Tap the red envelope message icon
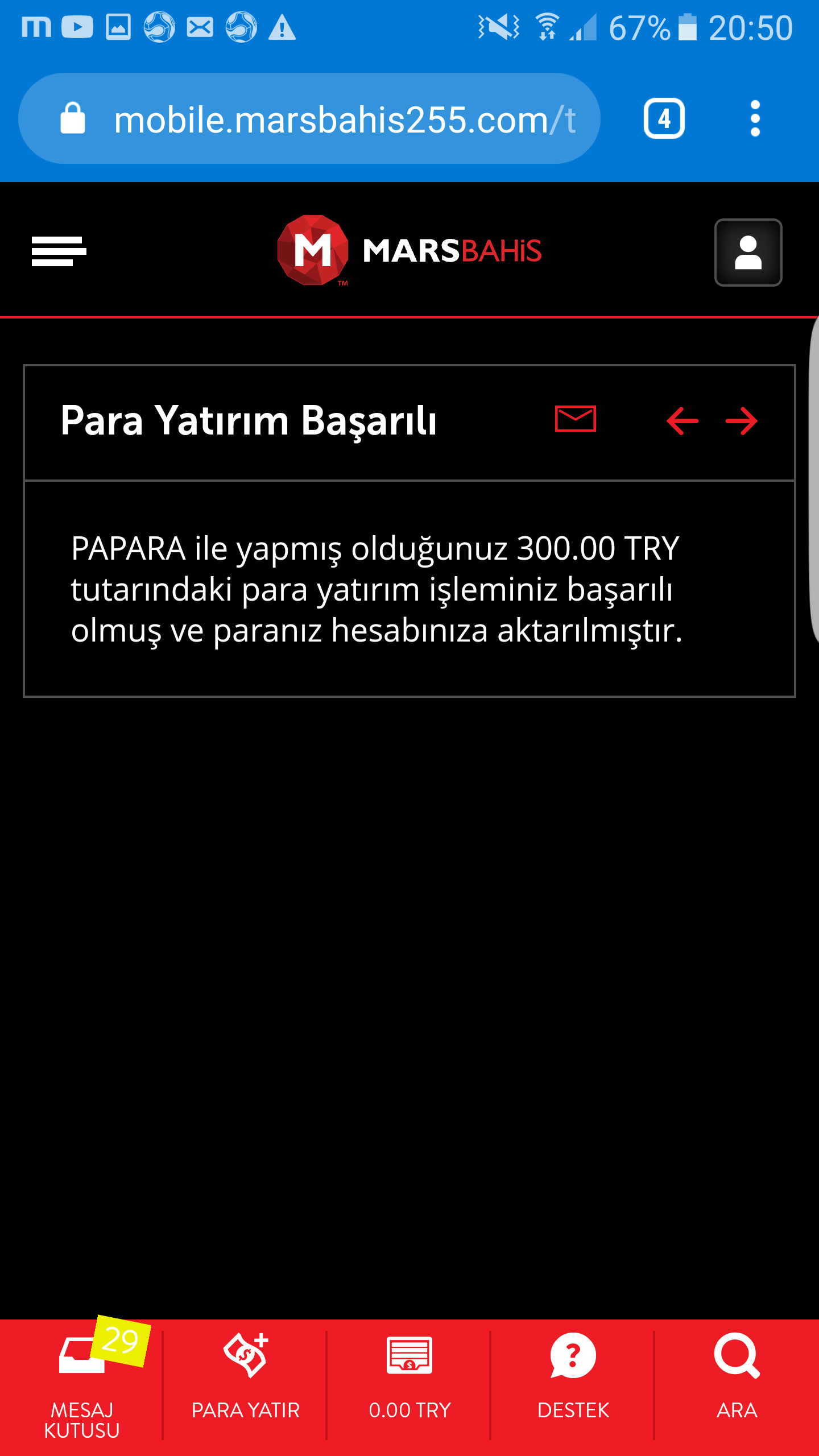 click(x=575, y=420)
